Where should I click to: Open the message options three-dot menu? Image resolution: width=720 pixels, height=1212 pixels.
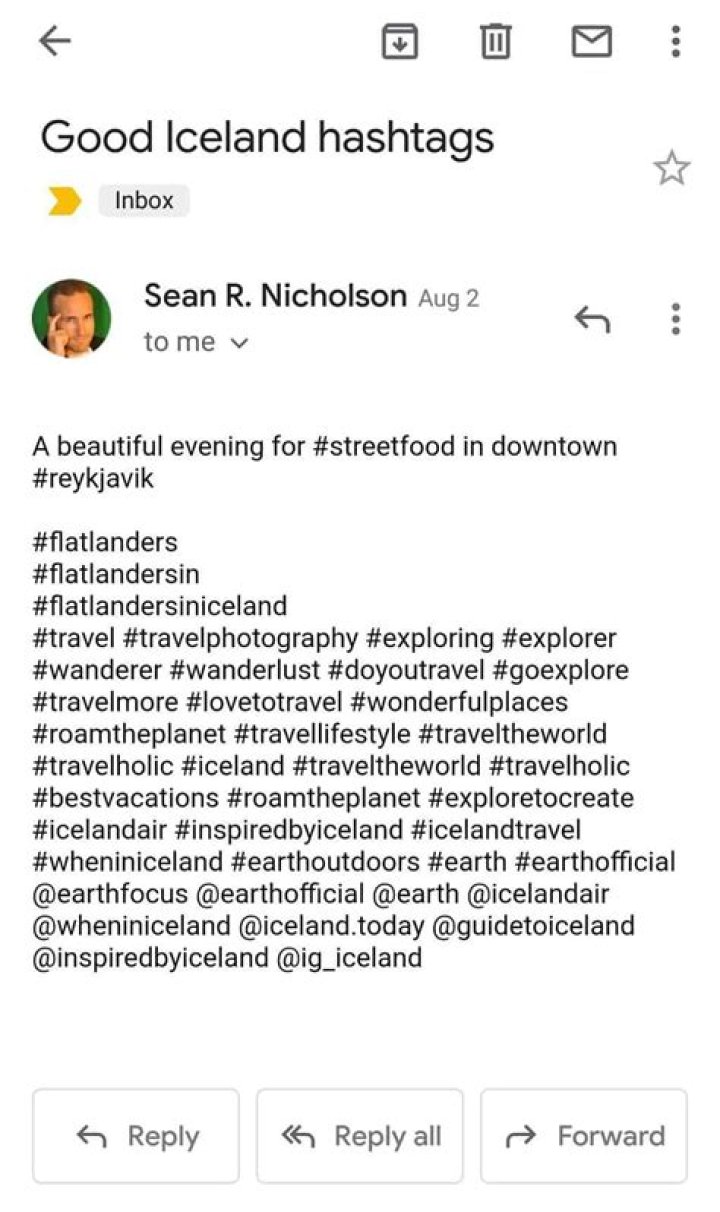point(675,318)
